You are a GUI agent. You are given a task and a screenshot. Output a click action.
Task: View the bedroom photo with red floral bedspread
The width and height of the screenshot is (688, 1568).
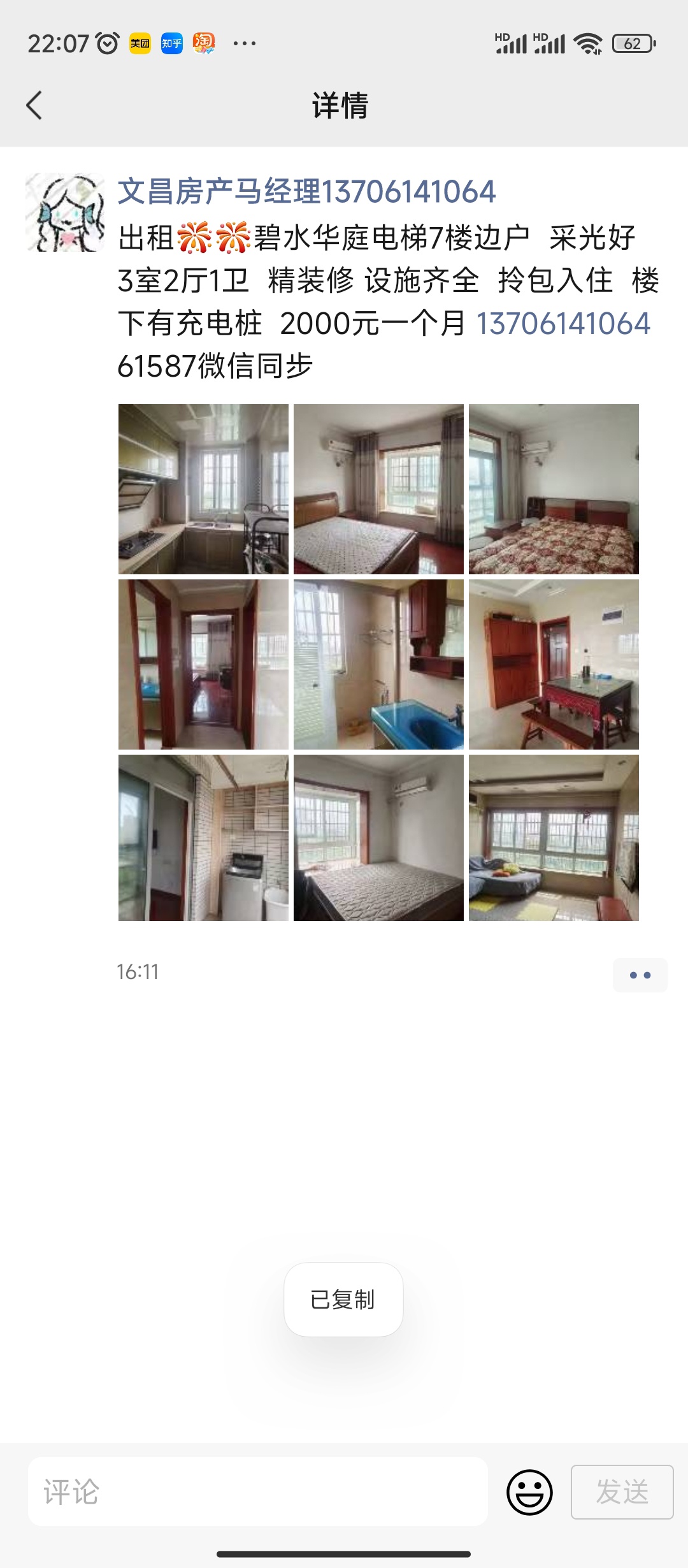(554, 489)
